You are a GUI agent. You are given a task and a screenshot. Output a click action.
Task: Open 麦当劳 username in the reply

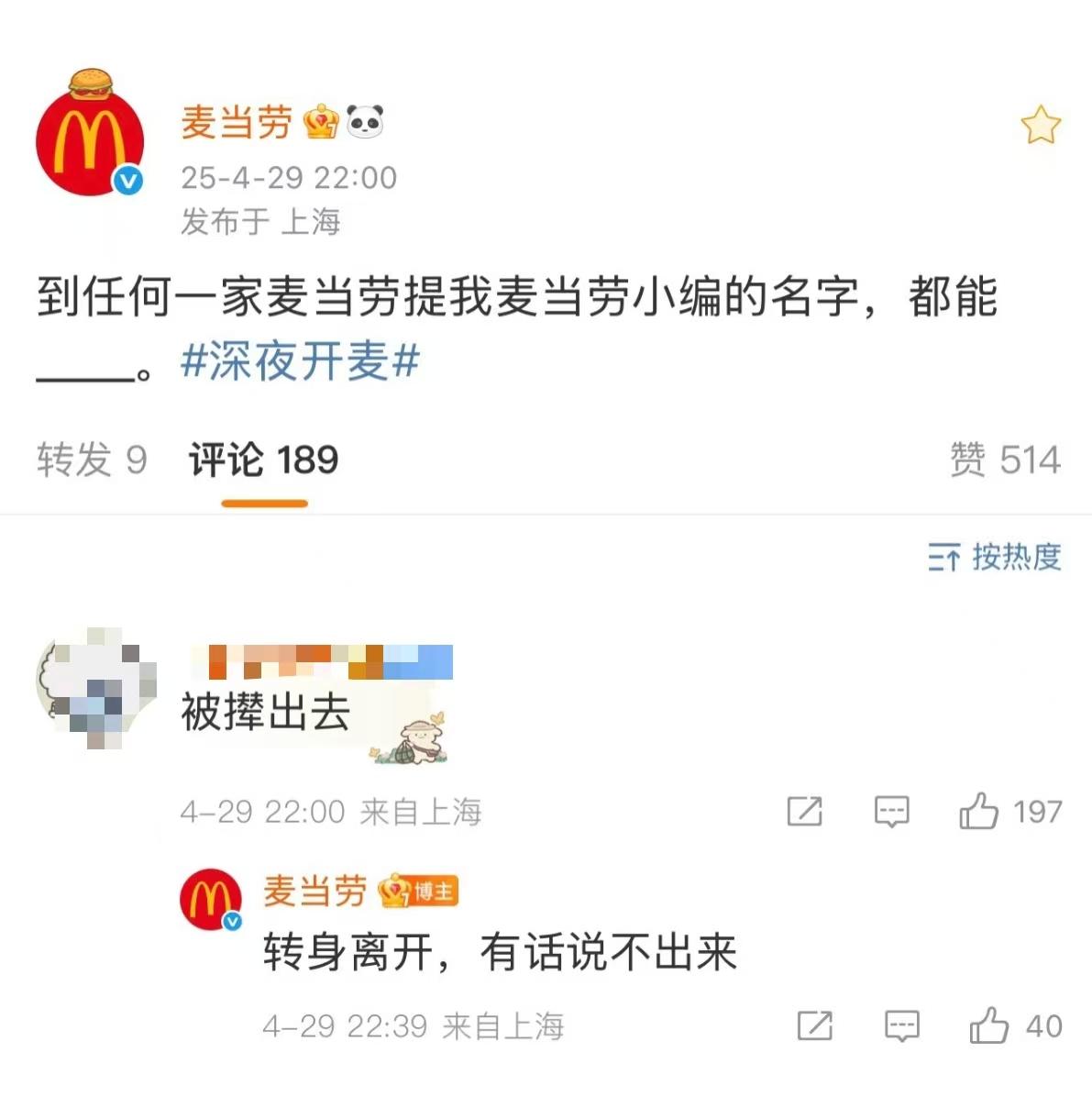[314, 891]
